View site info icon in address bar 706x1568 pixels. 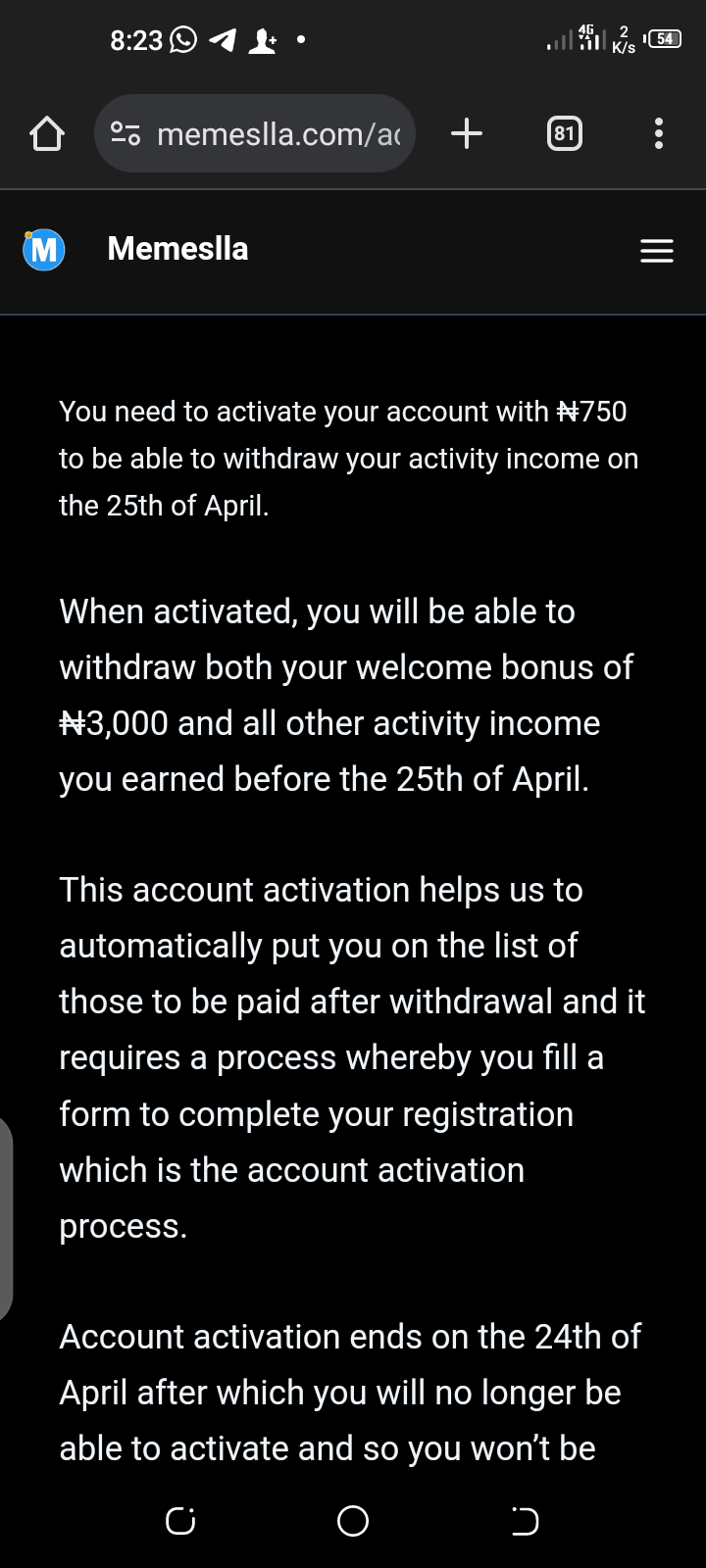[x=126, y=133]
